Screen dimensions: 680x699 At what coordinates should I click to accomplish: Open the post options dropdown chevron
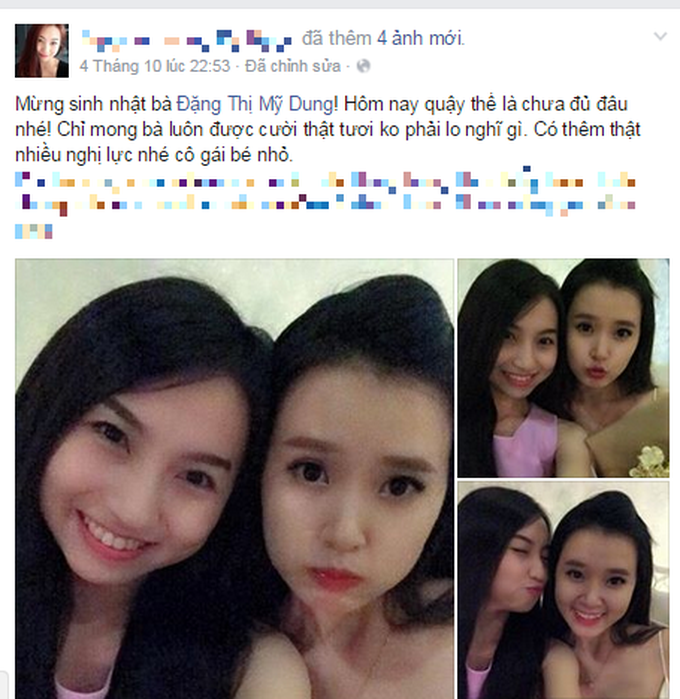coord(659,37)
